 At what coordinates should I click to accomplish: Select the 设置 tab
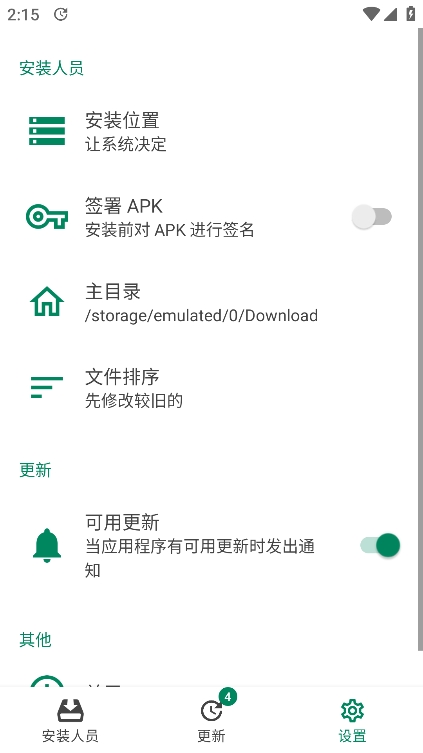(x=352, y=720)
